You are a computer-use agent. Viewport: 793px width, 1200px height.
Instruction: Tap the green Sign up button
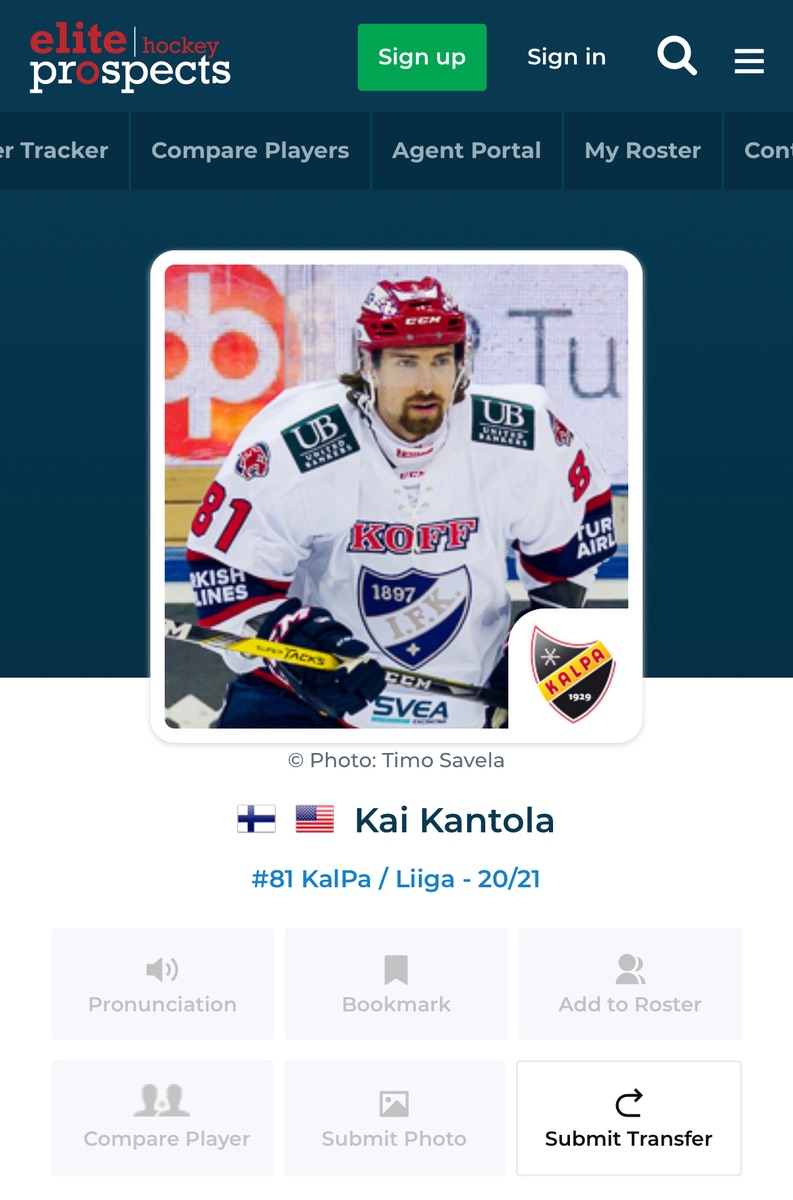click(422, 57)
